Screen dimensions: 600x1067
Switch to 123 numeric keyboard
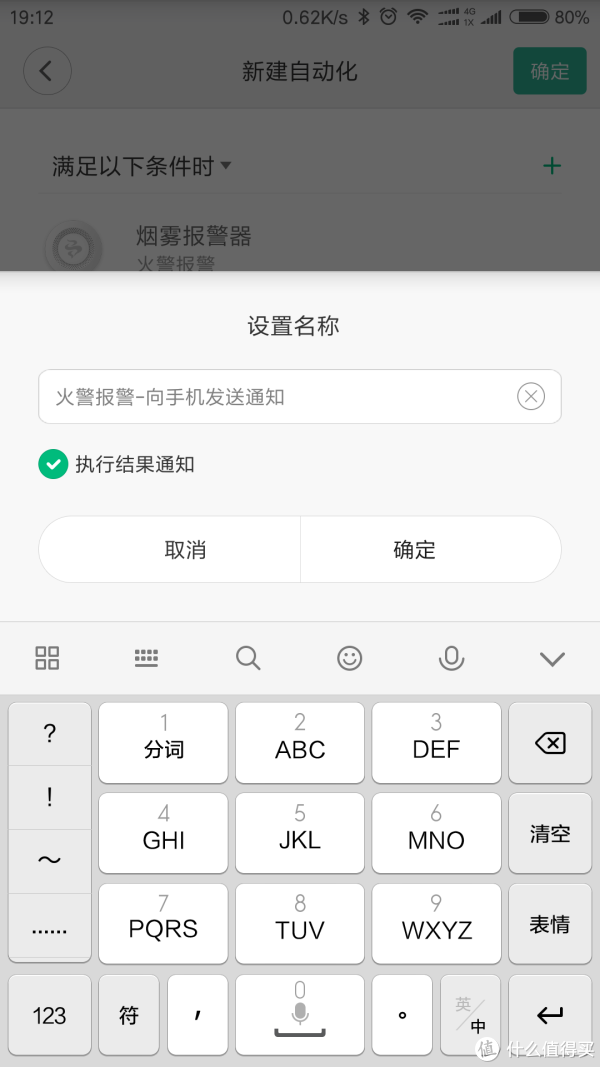(49, 1015)
